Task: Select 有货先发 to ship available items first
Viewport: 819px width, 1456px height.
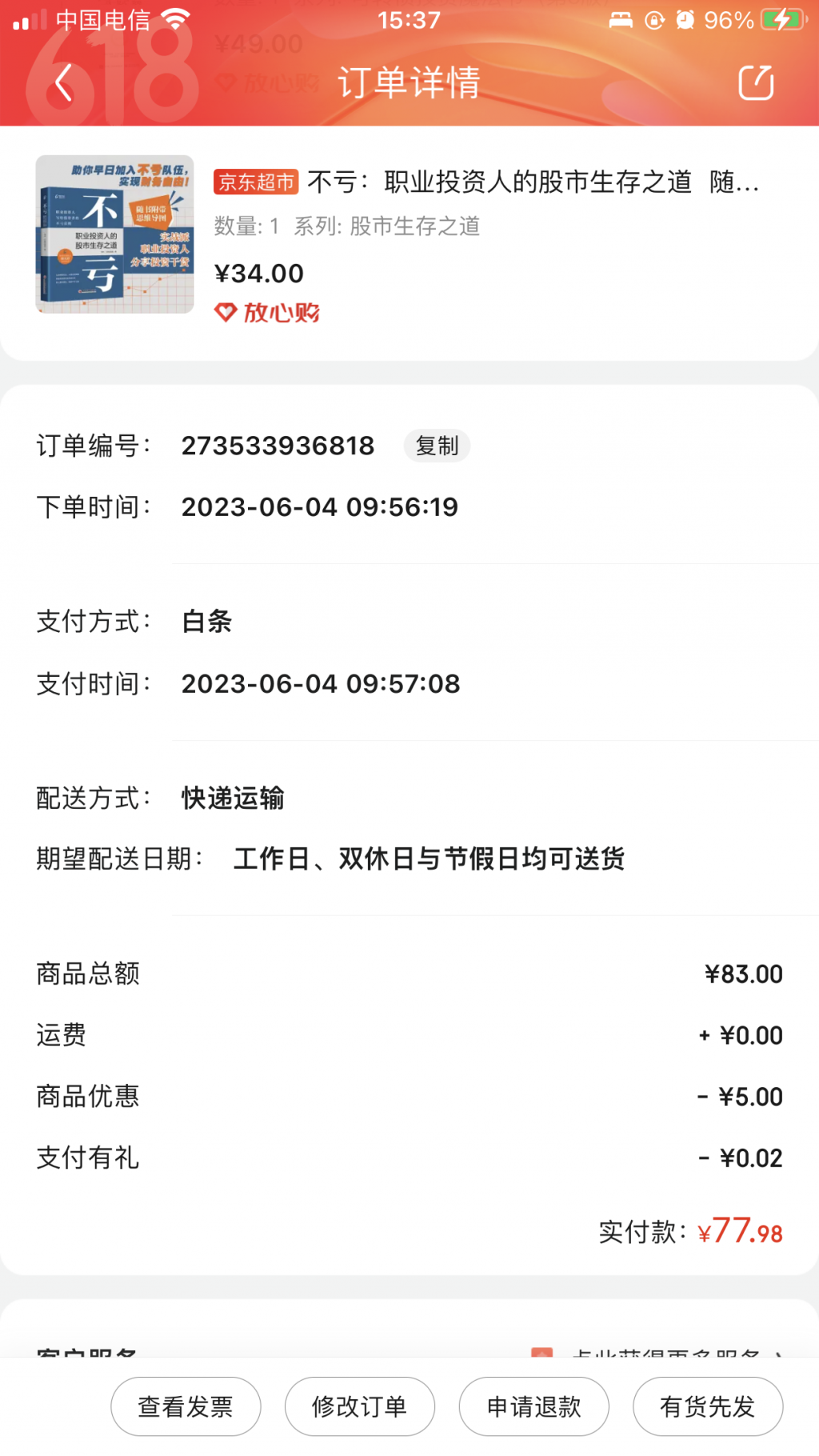Action: point(708,1406)
